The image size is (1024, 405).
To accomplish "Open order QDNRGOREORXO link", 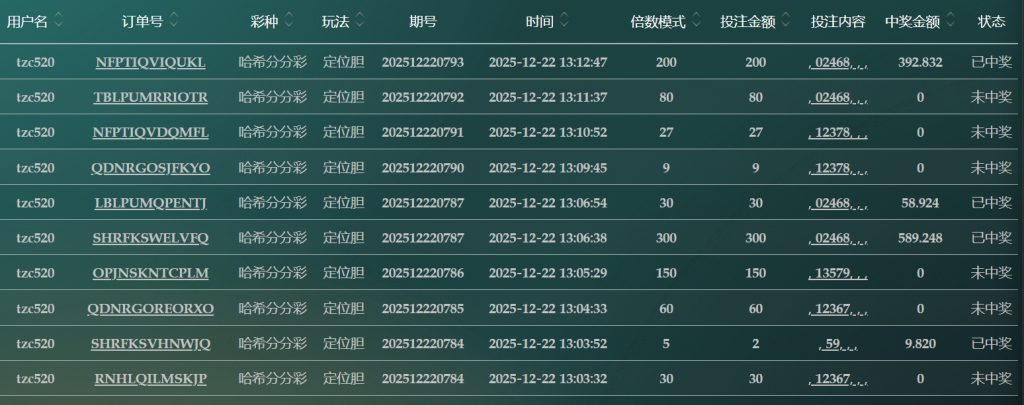I will [151, 308].
